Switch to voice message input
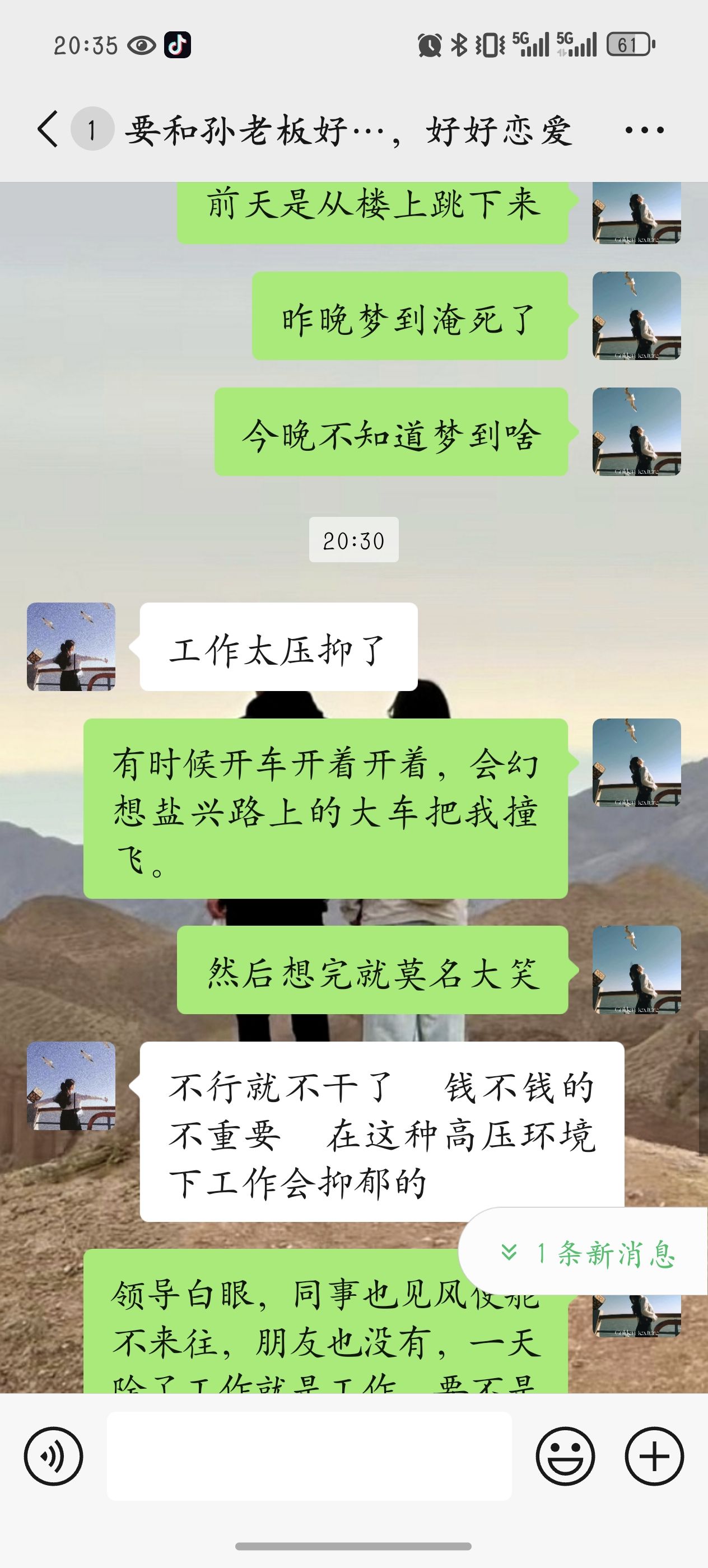The image size is (708, 1568). coord(53,1457)
